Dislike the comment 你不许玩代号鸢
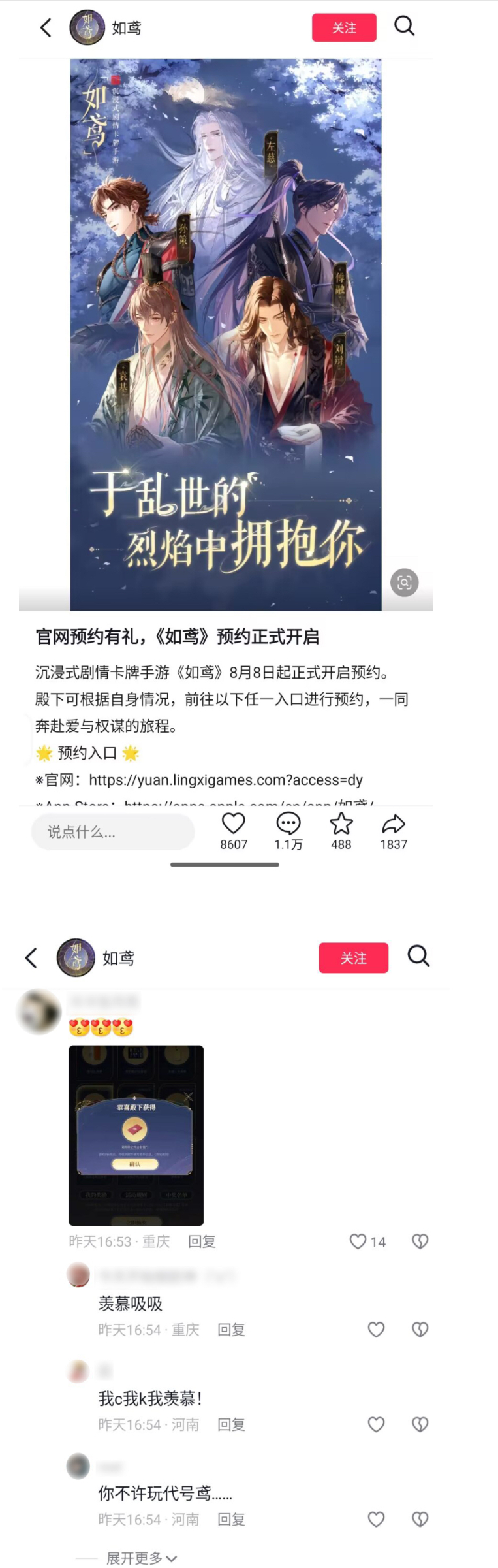The height and width of the screenshot is (1568, 498). pos(420,1519)
